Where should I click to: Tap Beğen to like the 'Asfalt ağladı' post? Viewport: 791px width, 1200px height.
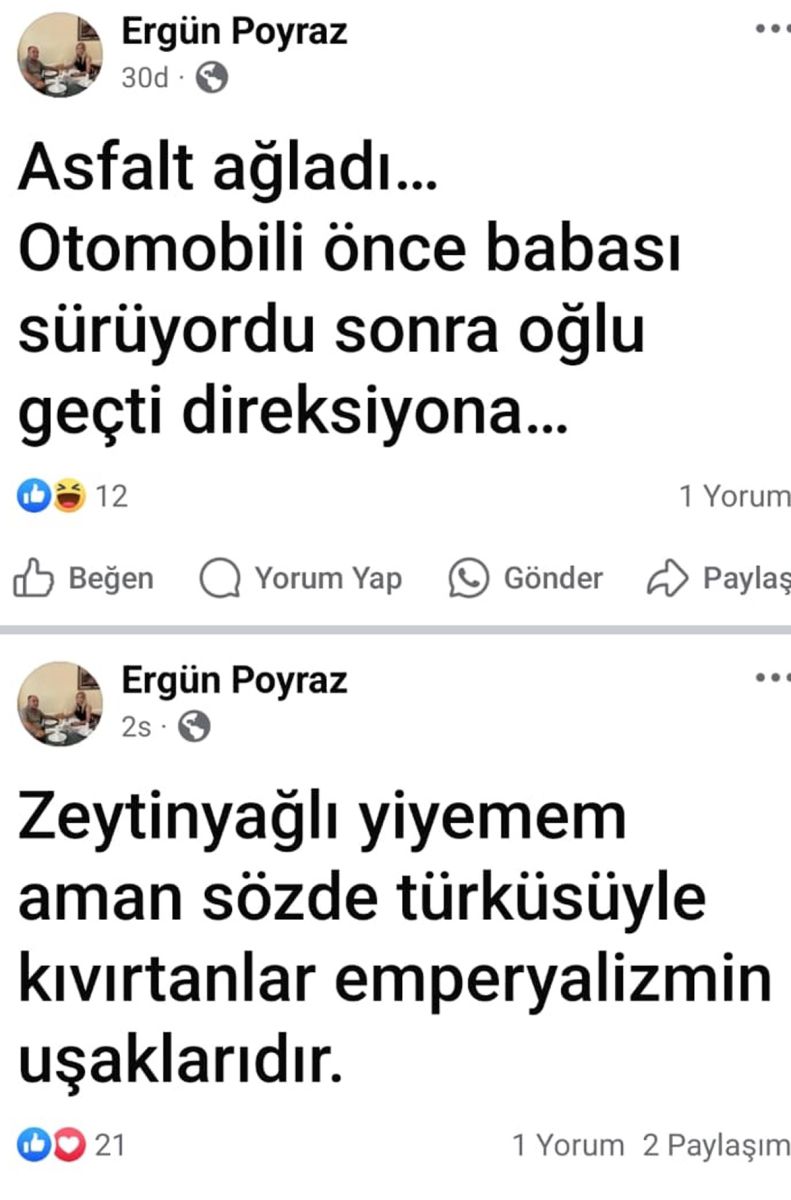point(84,578)
